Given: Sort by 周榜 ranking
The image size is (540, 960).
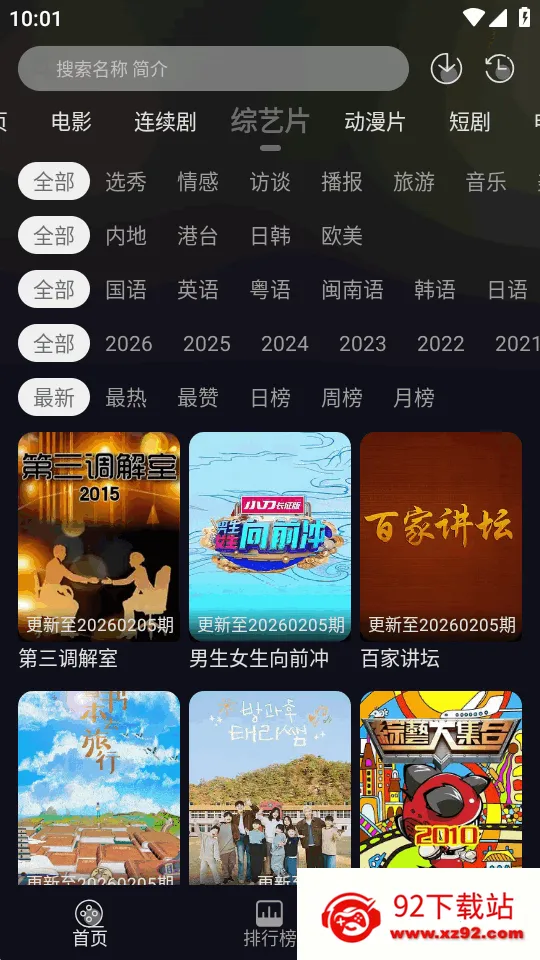Looking at the screenshot, I should coord(342,398).
